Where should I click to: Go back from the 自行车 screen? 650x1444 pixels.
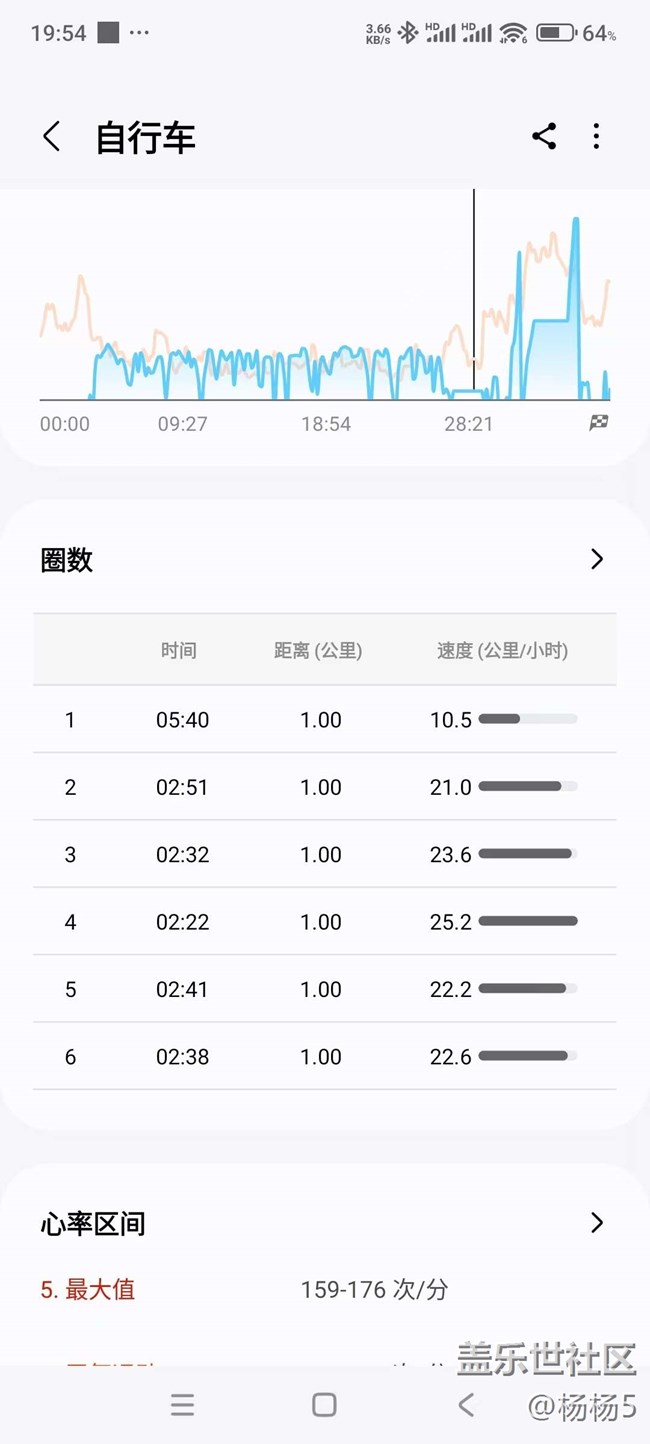(x=52, y=137)
